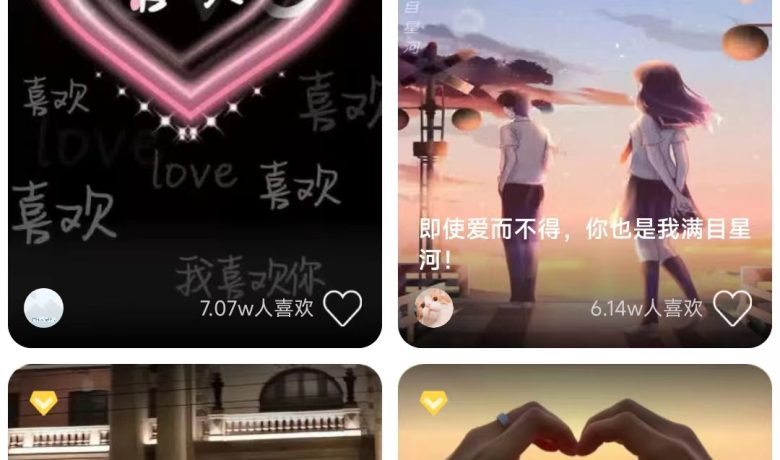780x460 pixels.
Task: Open uploader avatar on the 满目星河 card
Action: pos(434,308)
